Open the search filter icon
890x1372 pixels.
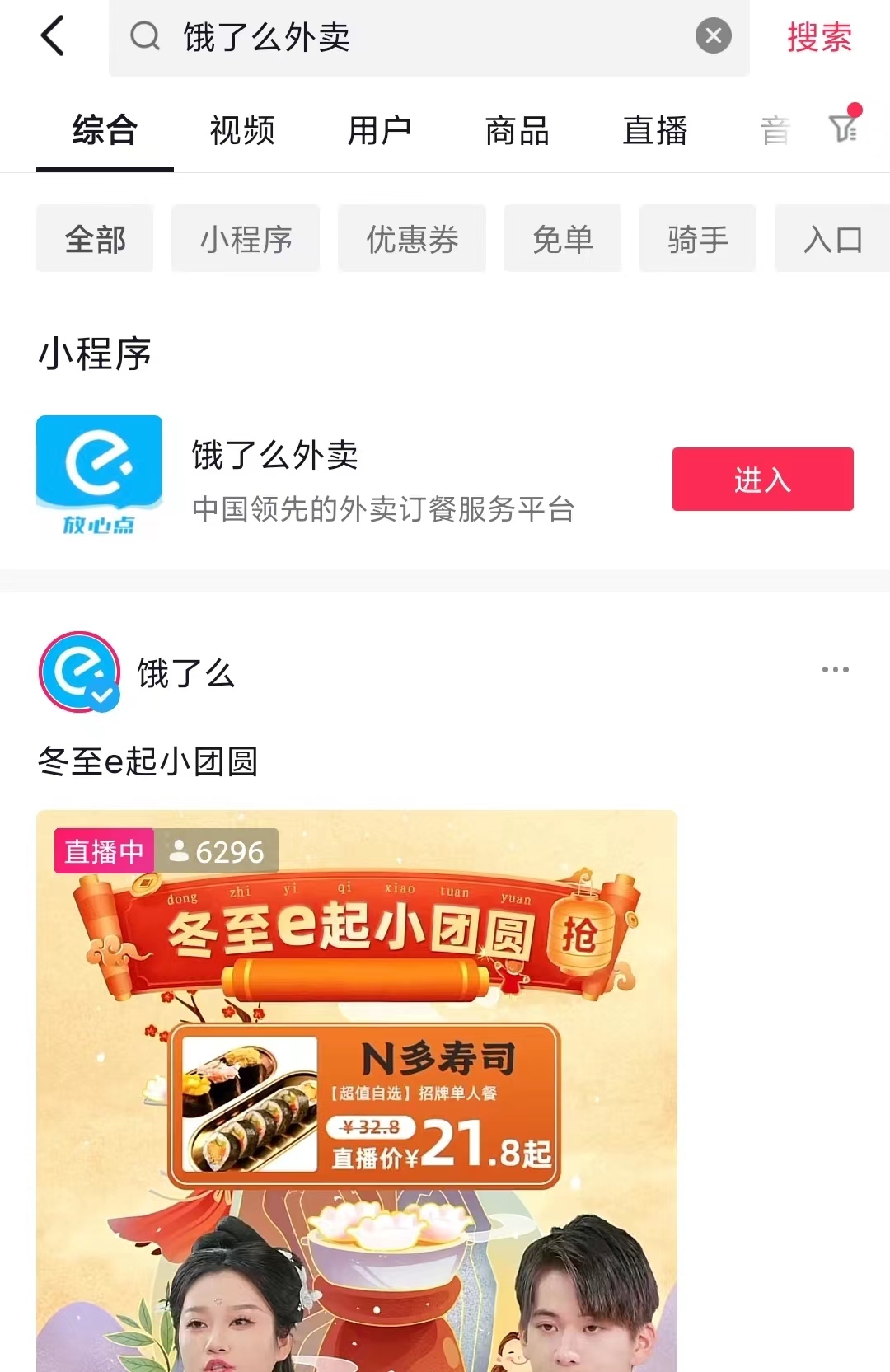(x=844, y=128)
